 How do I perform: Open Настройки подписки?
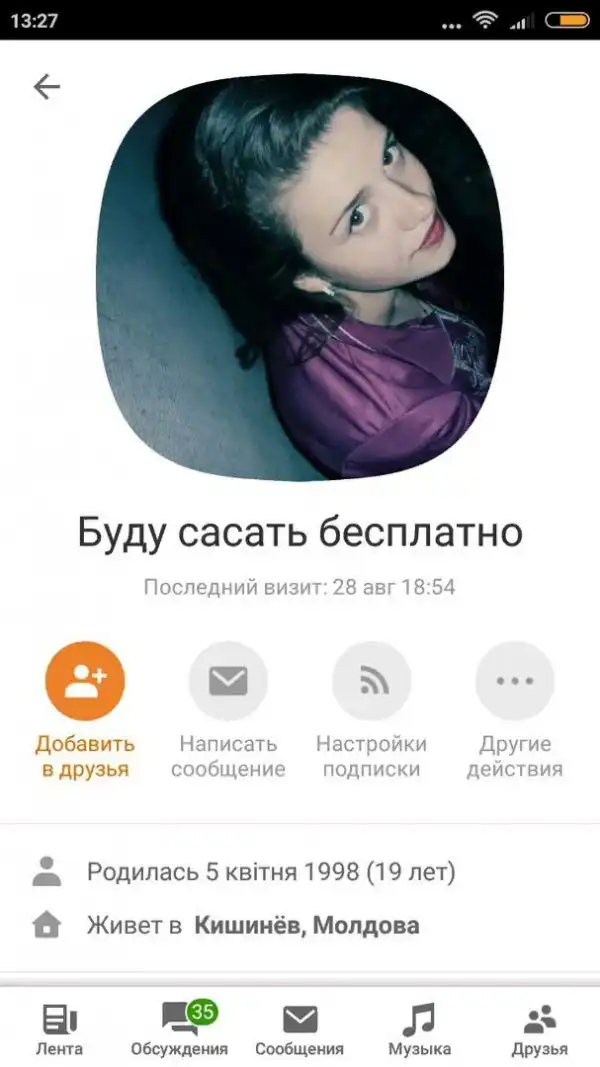[x=371, y=682]
